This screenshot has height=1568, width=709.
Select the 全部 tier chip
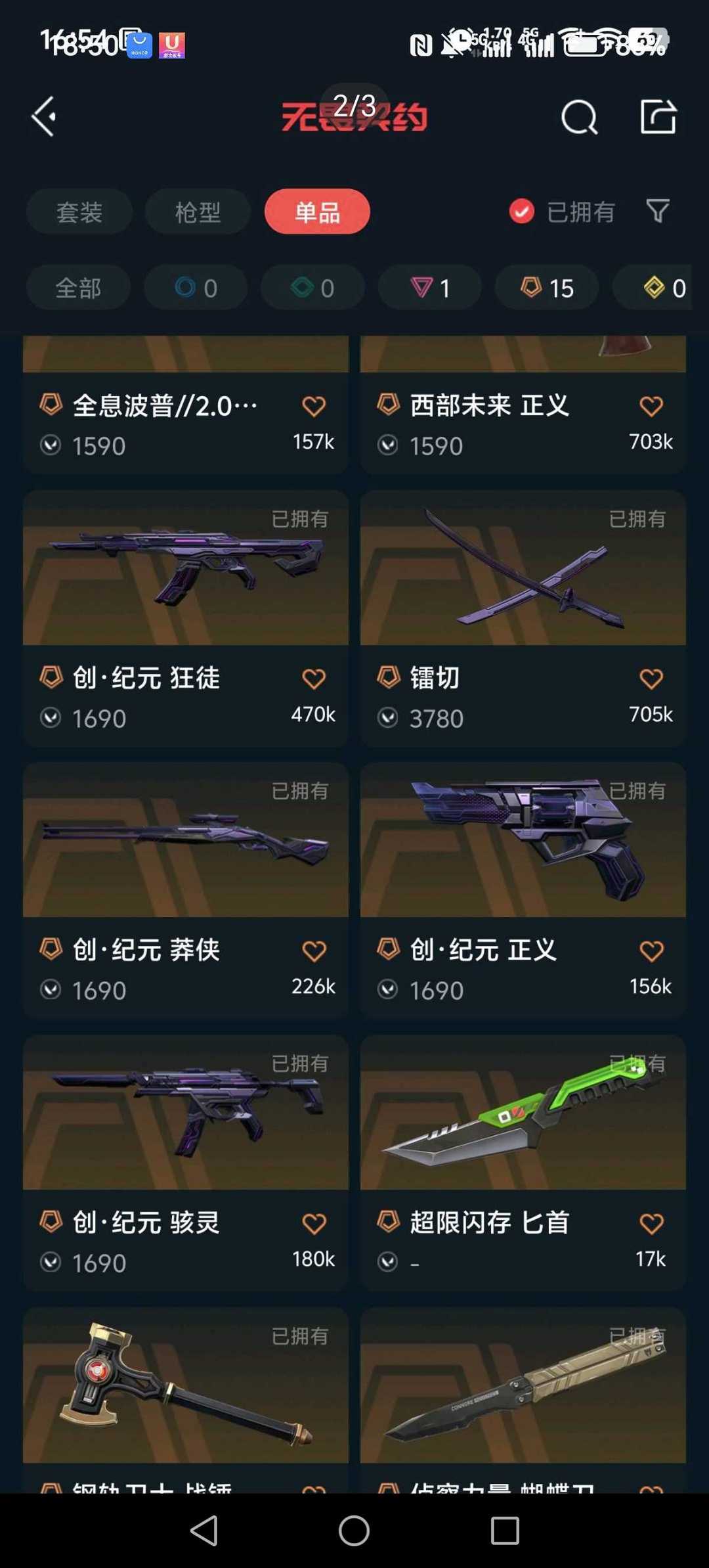point(78,288)
